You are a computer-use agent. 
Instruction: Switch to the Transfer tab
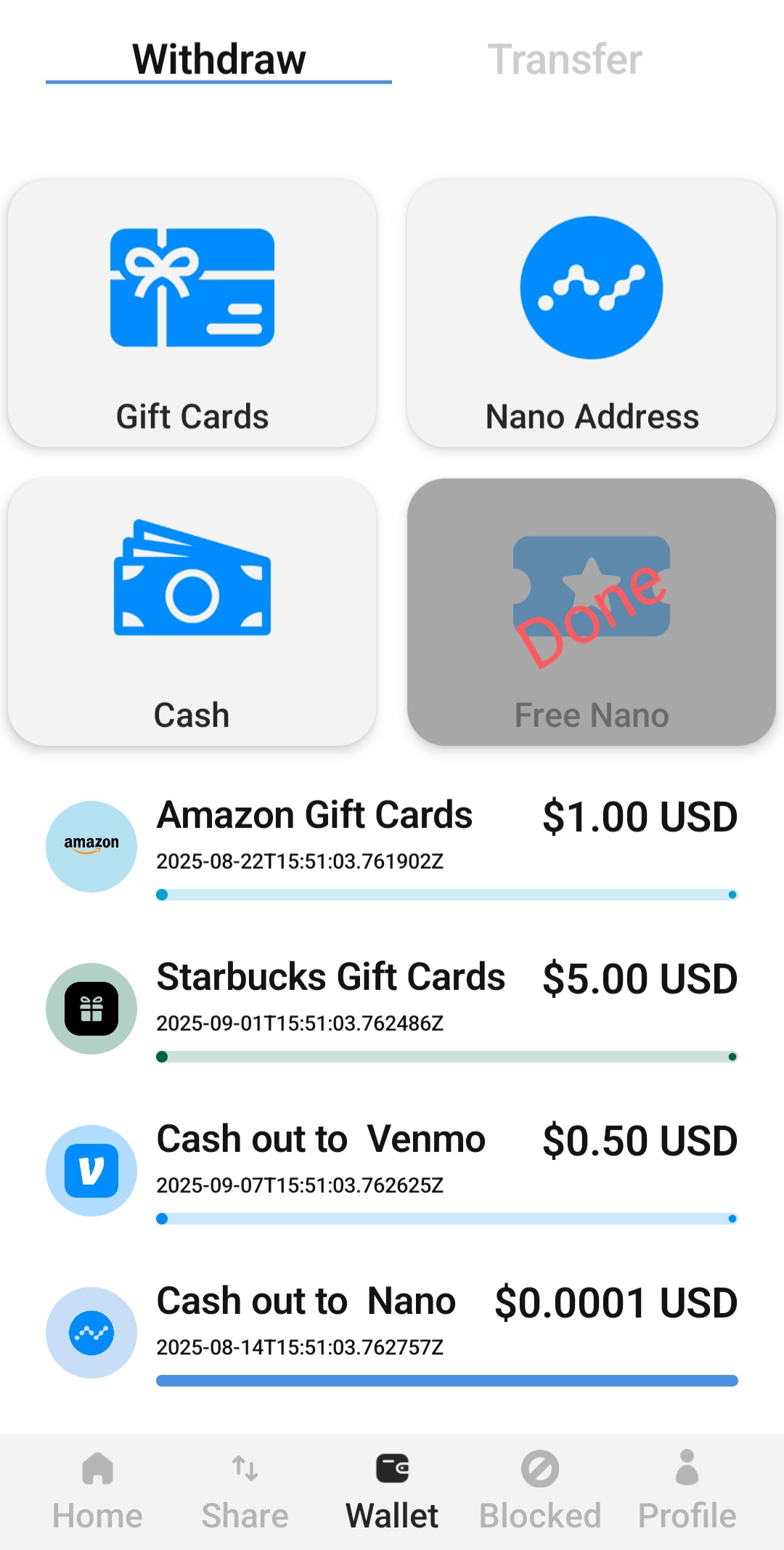pos(565,60)
